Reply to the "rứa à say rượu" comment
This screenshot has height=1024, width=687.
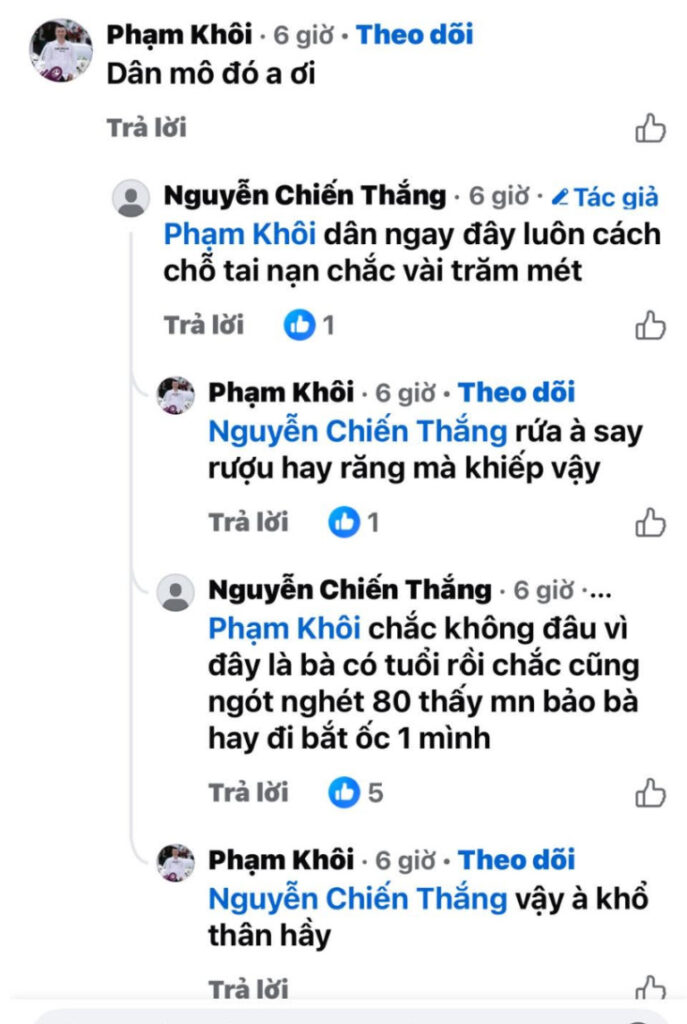pos(248,522)
